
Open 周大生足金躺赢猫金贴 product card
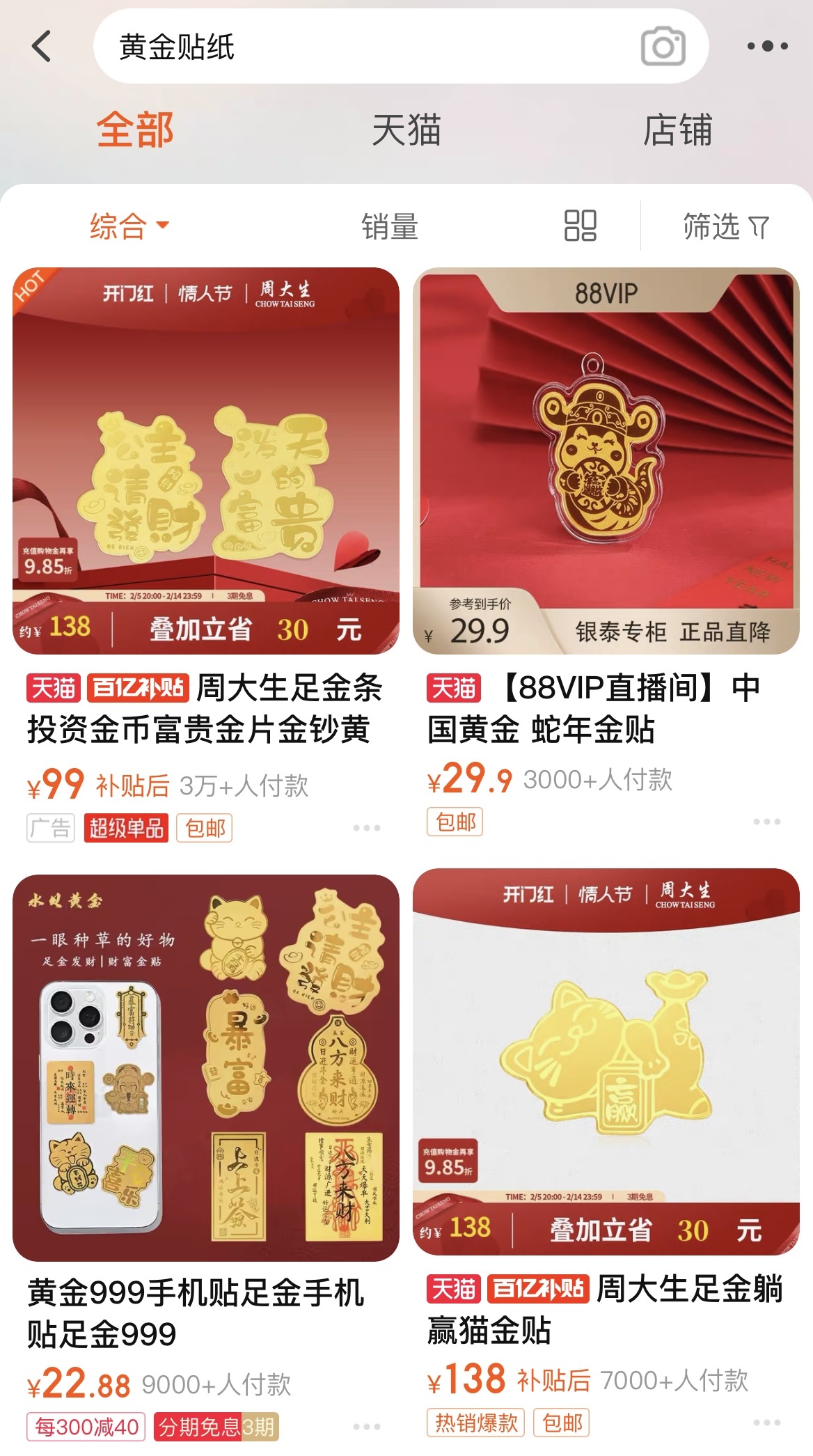(x=606, y=1062)
